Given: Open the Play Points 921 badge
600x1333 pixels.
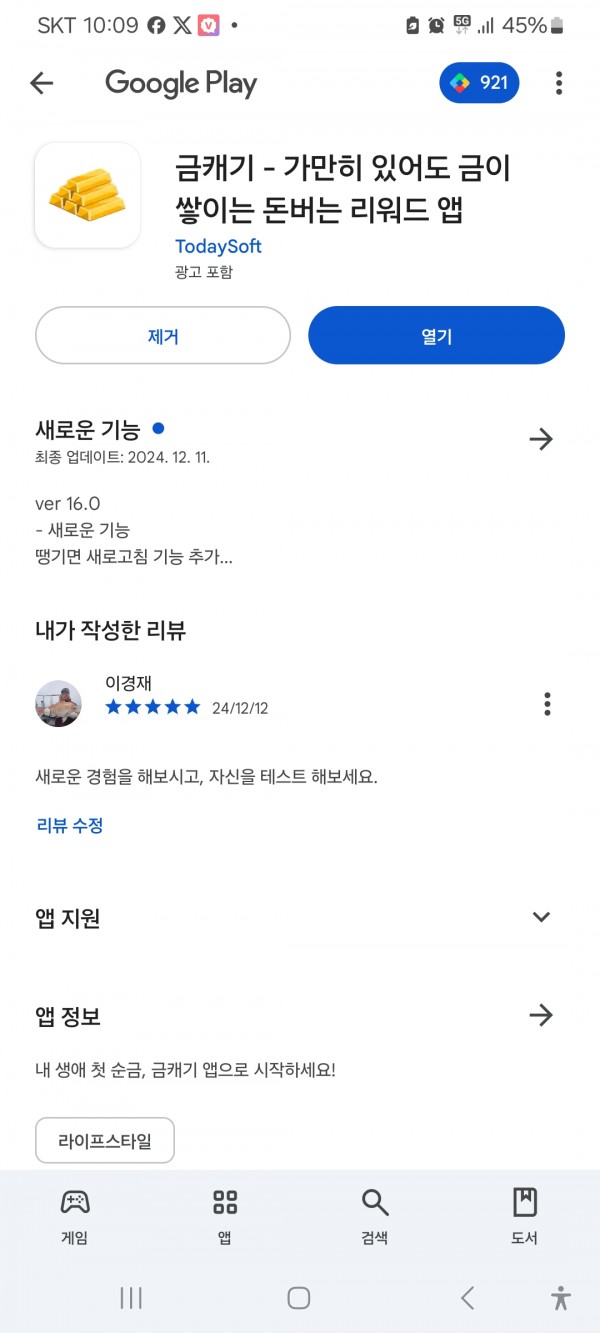Looking at the screenshot, I should (479, 83).
